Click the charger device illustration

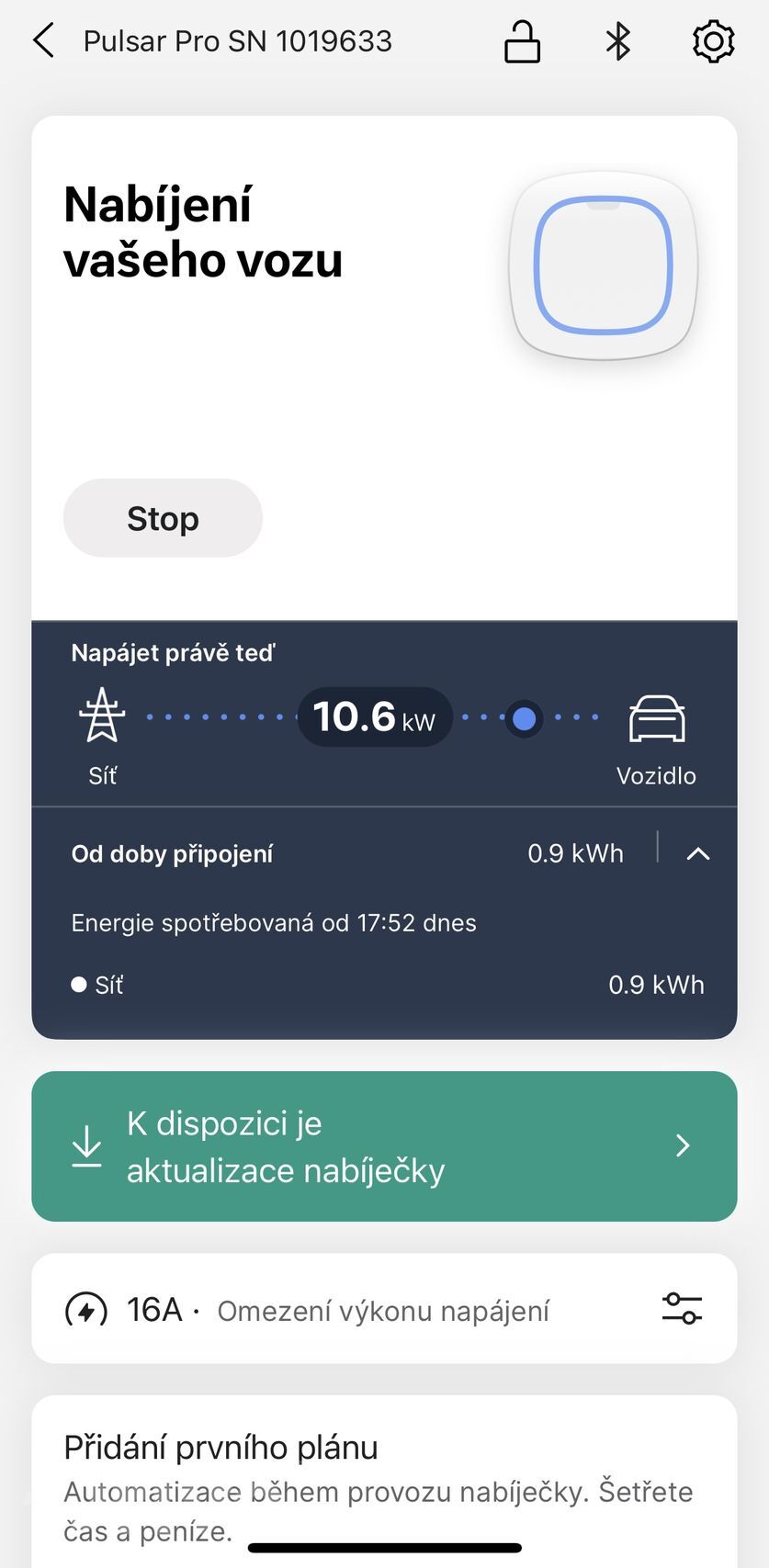click(x=603, y=265)
